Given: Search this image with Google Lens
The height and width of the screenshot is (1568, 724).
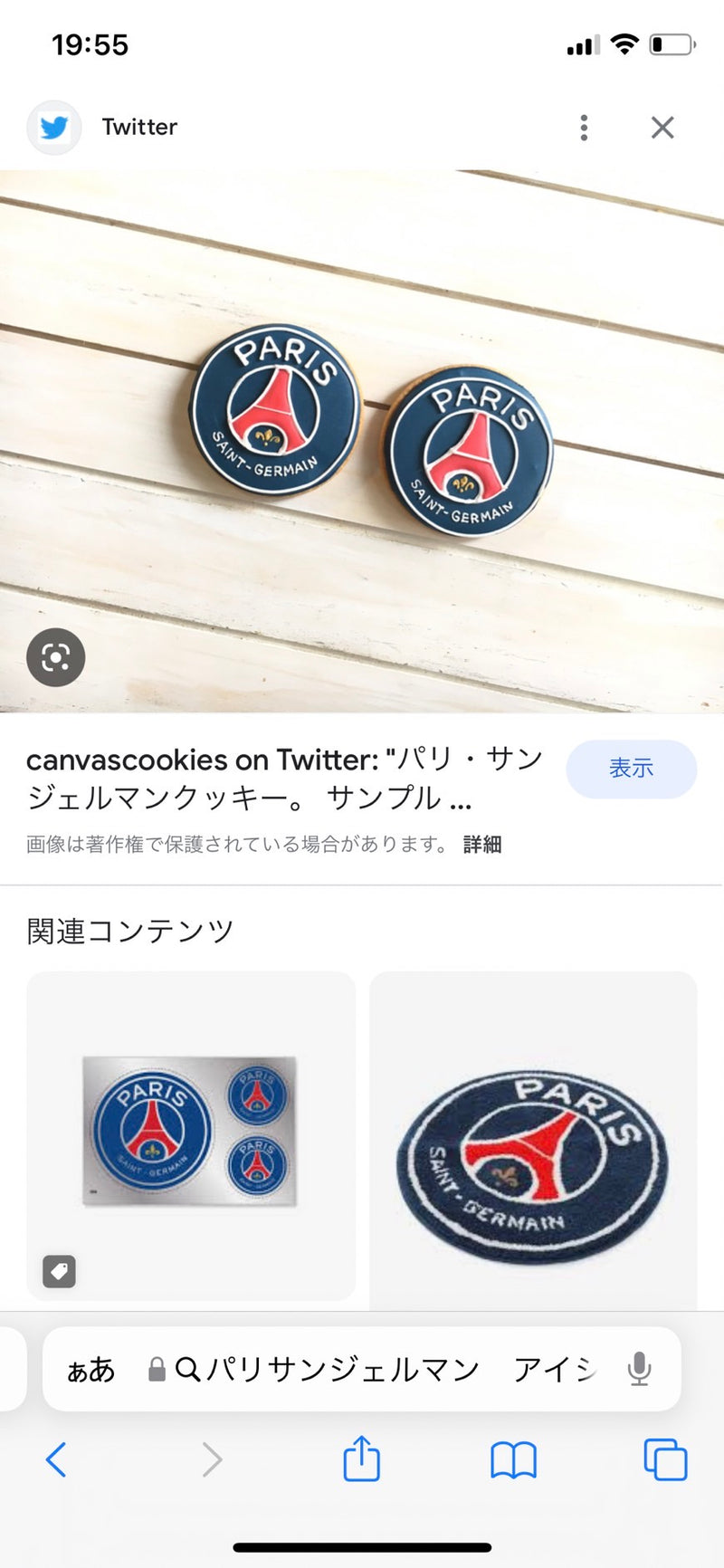Looking at the screenshot, I should coord(55,657).
